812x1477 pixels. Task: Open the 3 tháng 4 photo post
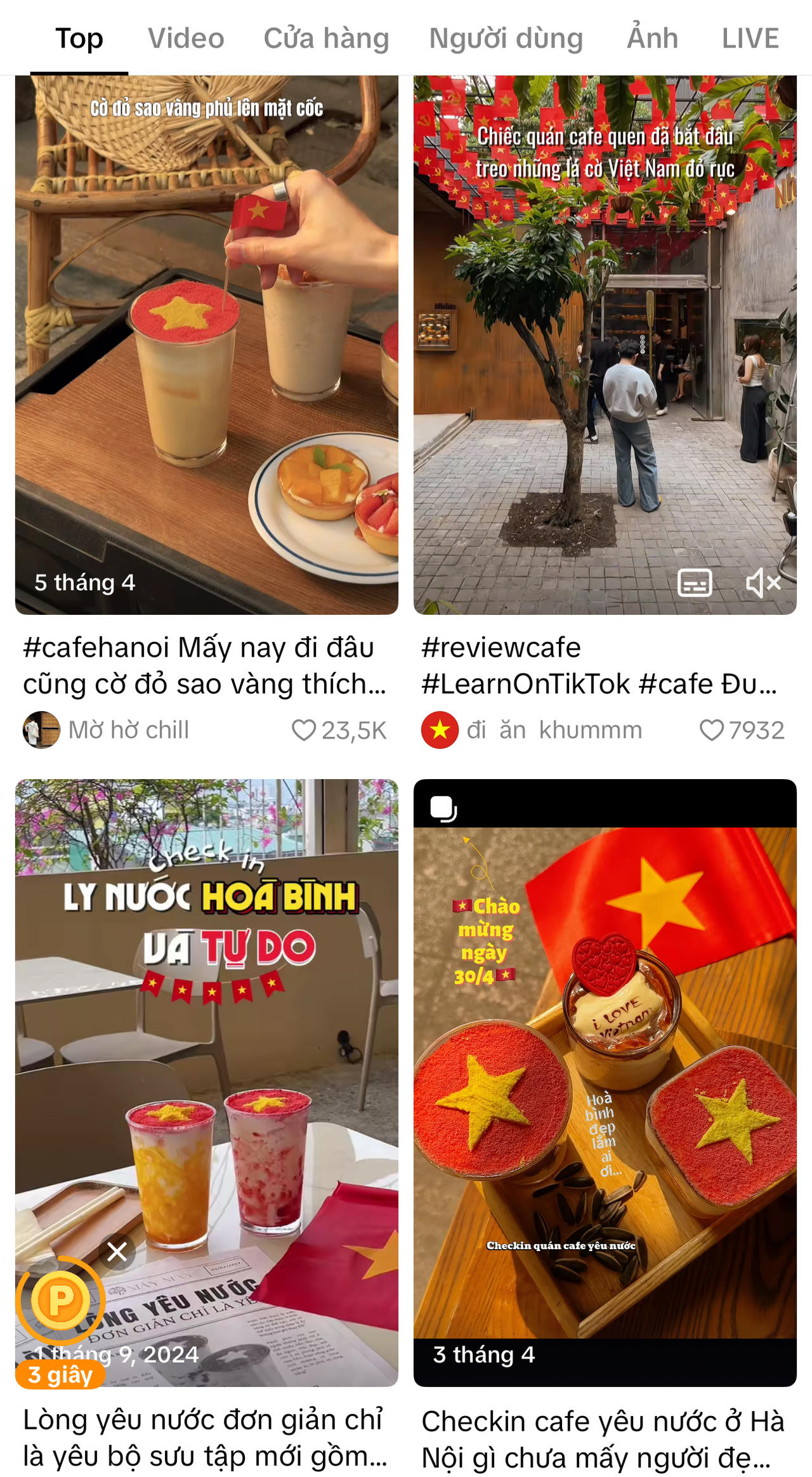(605, 1079)
